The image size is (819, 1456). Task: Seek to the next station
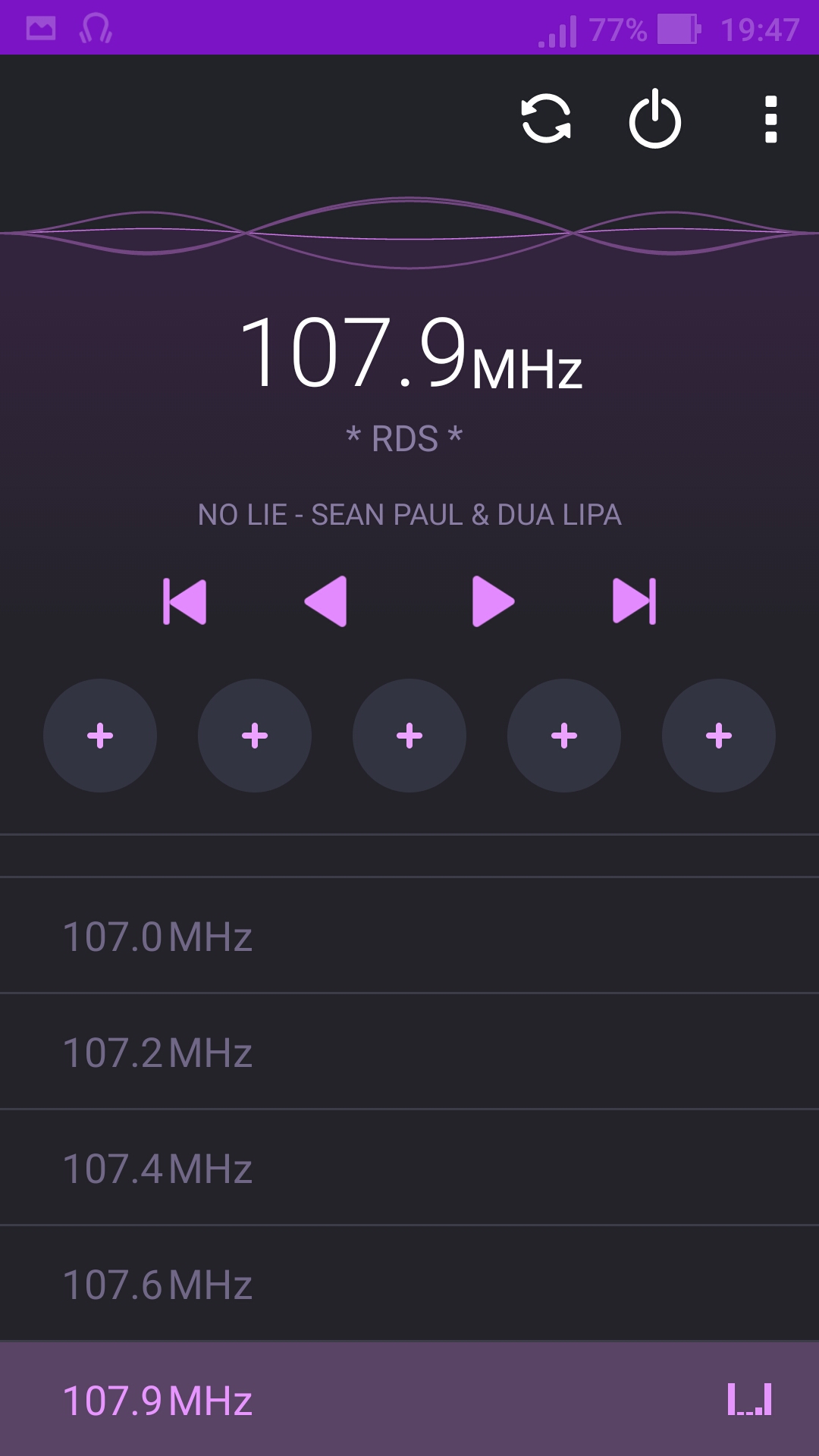pos(634,601)
